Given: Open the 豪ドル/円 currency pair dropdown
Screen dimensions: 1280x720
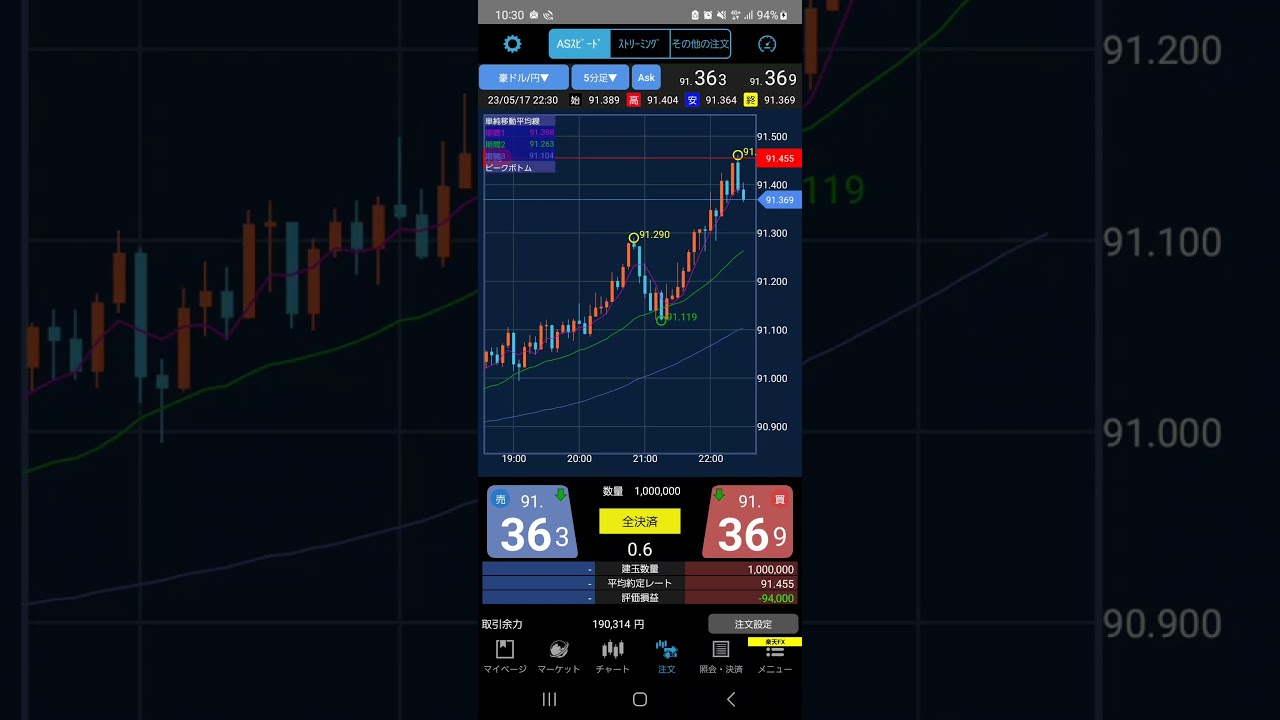Looking at the screenshot, I should (523, 78).
